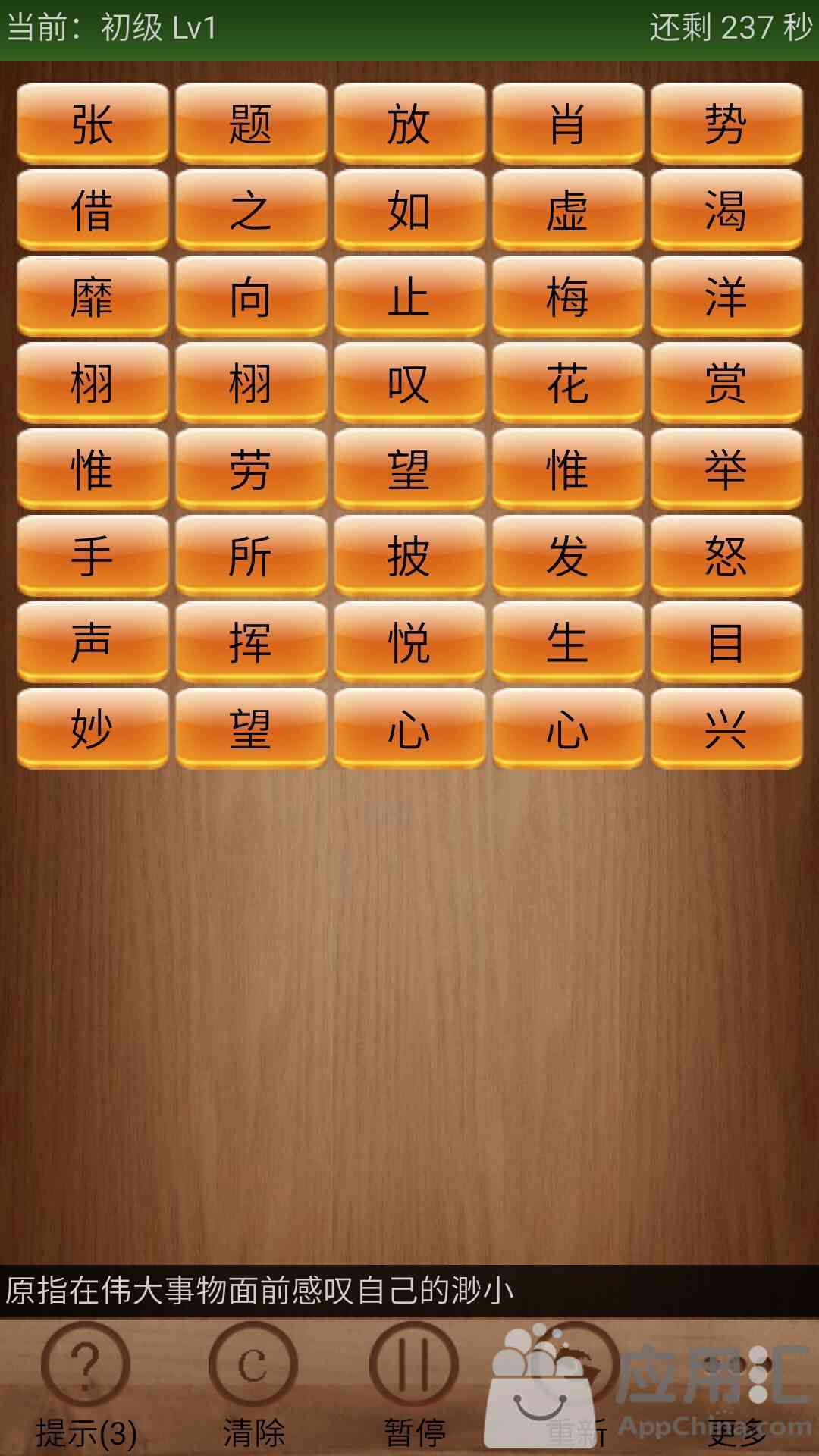Select the 张 character tile
The image size is (819, 1456).
click(x=93, y=124)
